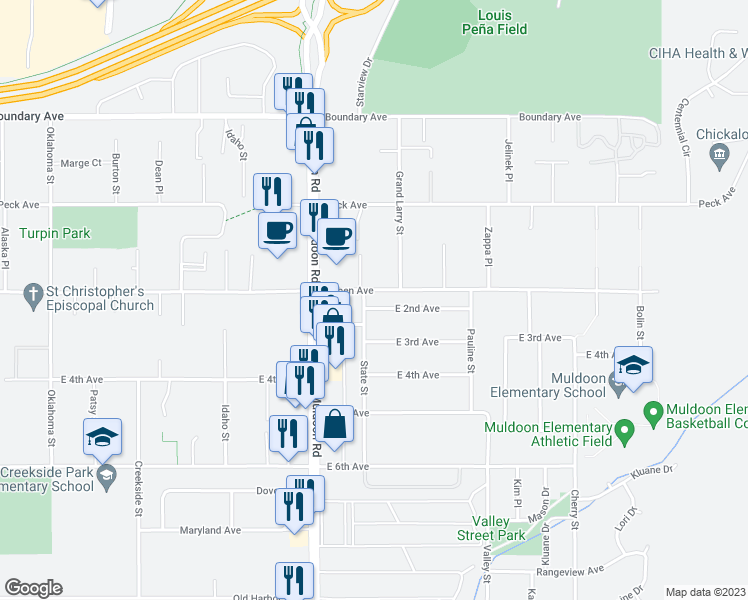Select the school marker near Muldoon Elementary School
748x600 pixels.
pyautogui.click(x=634, y=365)
